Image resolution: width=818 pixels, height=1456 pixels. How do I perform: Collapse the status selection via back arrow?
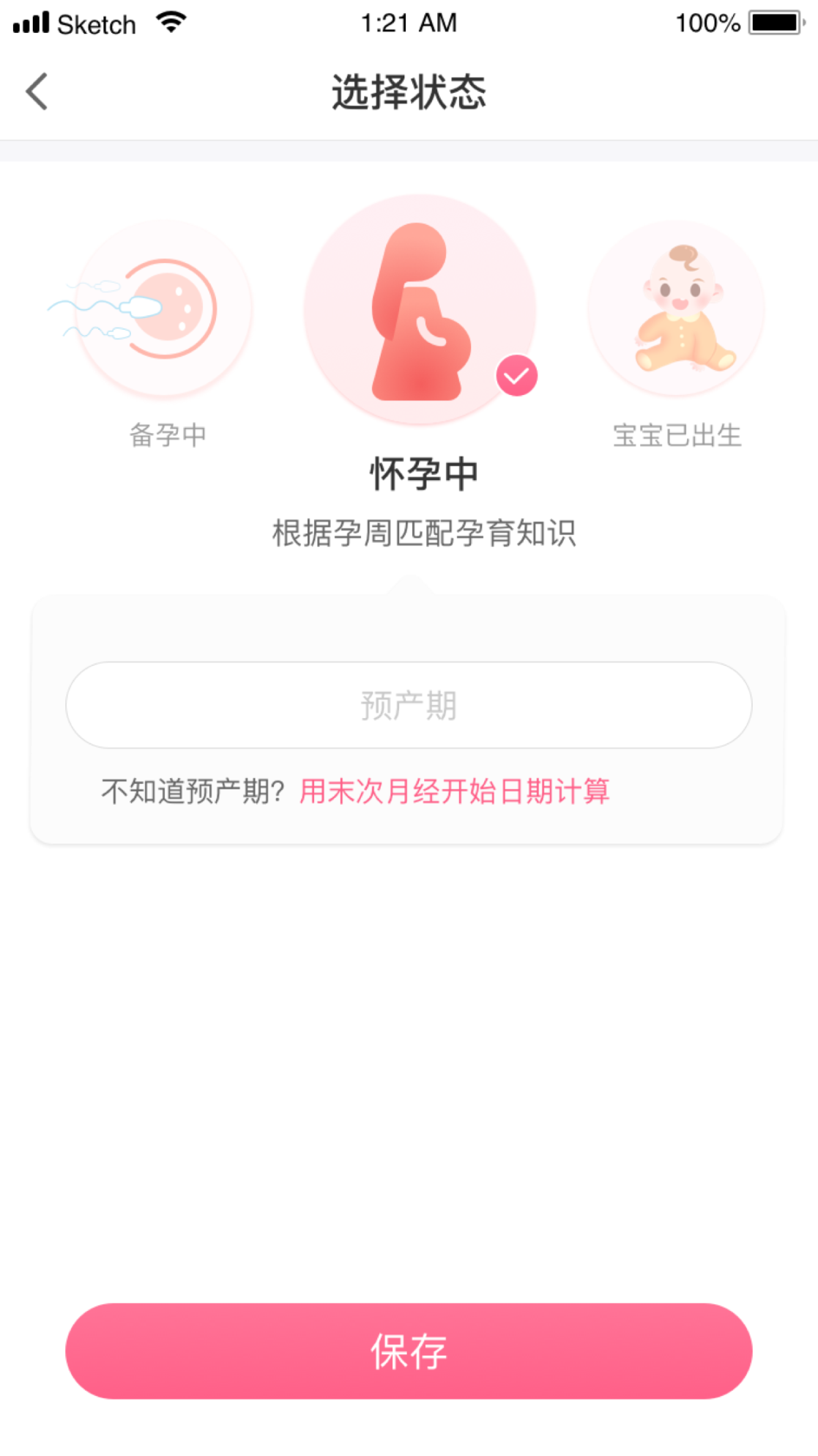tap(34, 91)
